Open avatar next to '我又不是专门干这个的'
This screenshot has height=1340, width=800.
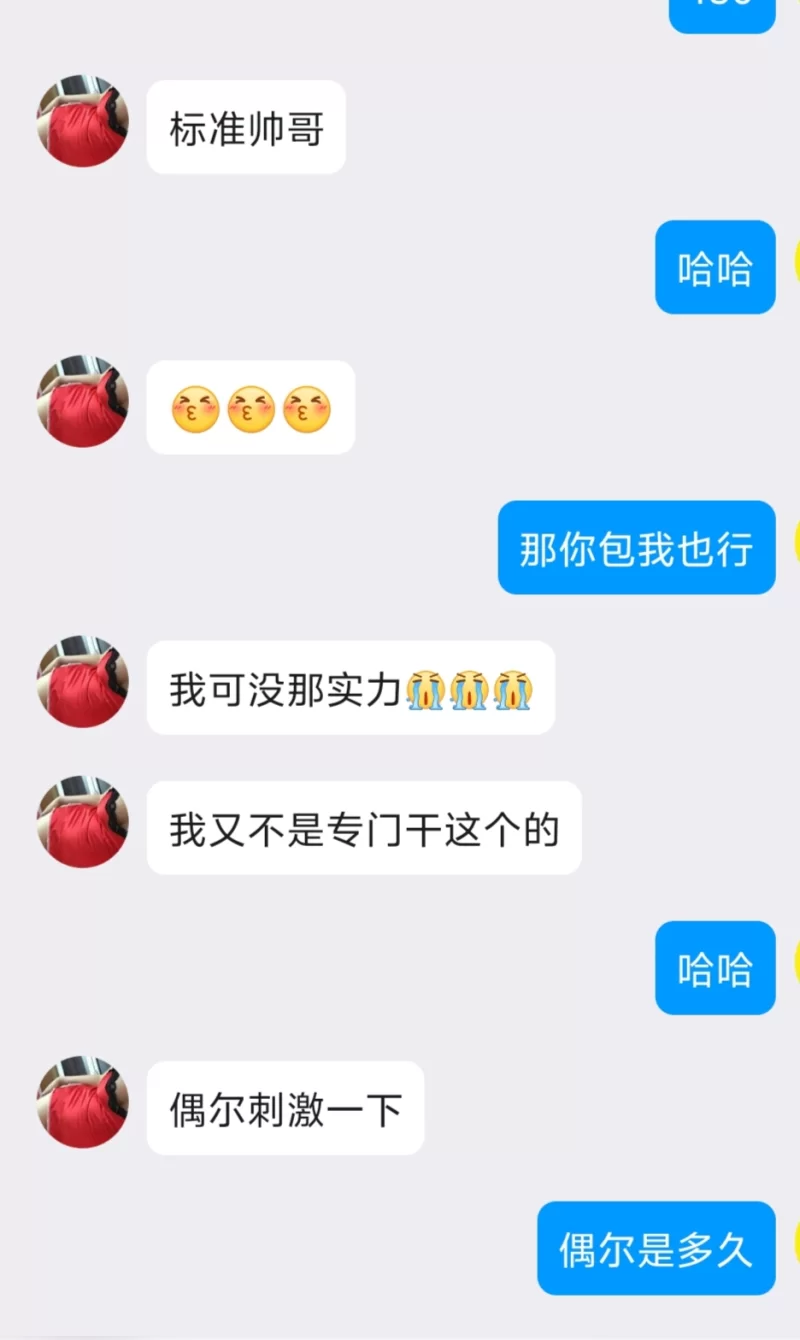coord(83,821)
